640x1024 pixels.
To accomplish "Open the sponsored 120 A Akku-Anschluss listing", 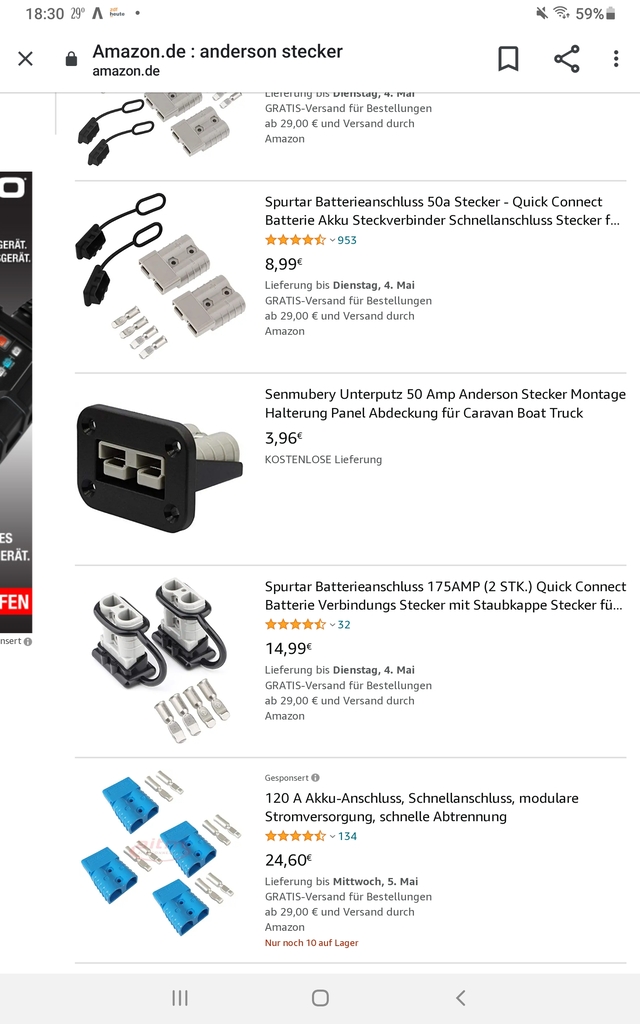I will 421,807.
